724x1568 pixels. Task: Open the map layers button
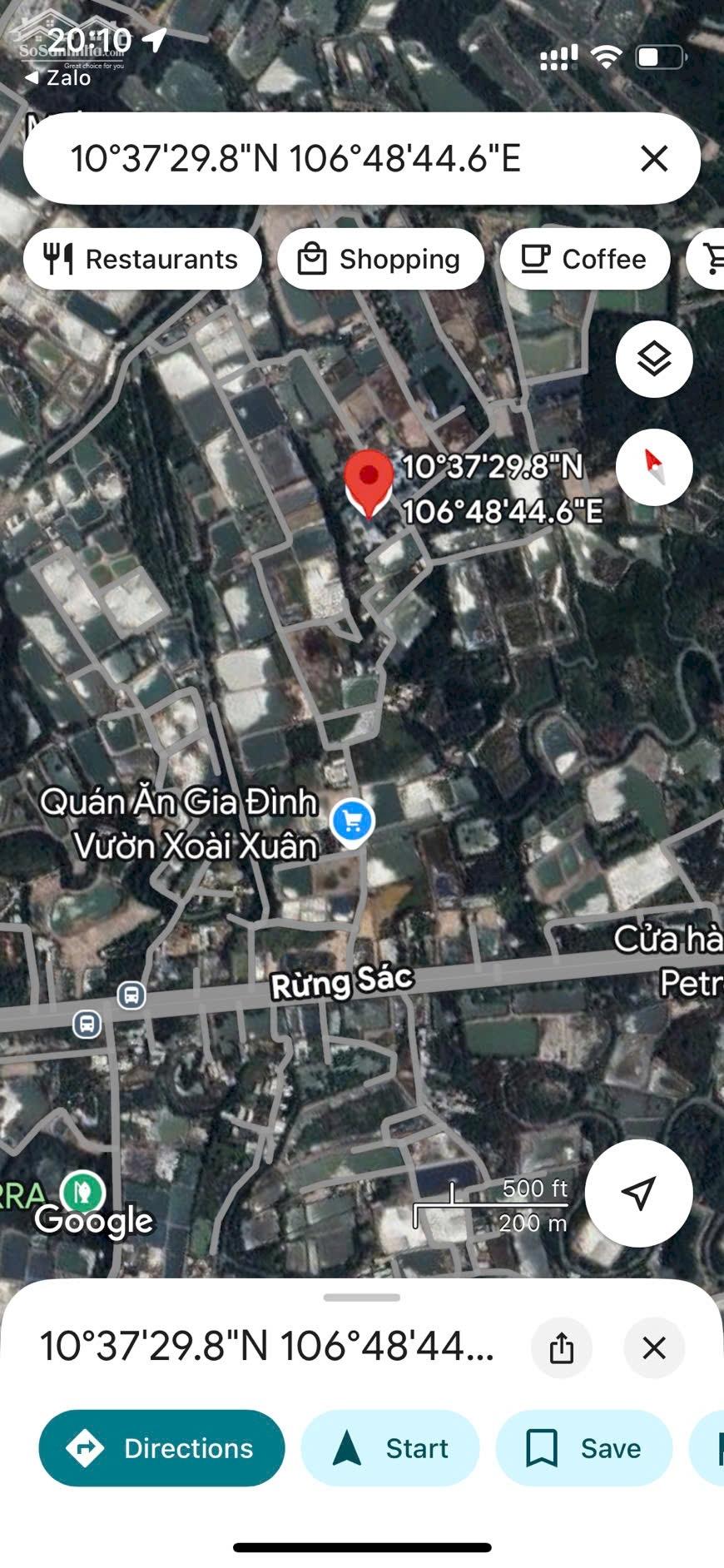[654, 360]
